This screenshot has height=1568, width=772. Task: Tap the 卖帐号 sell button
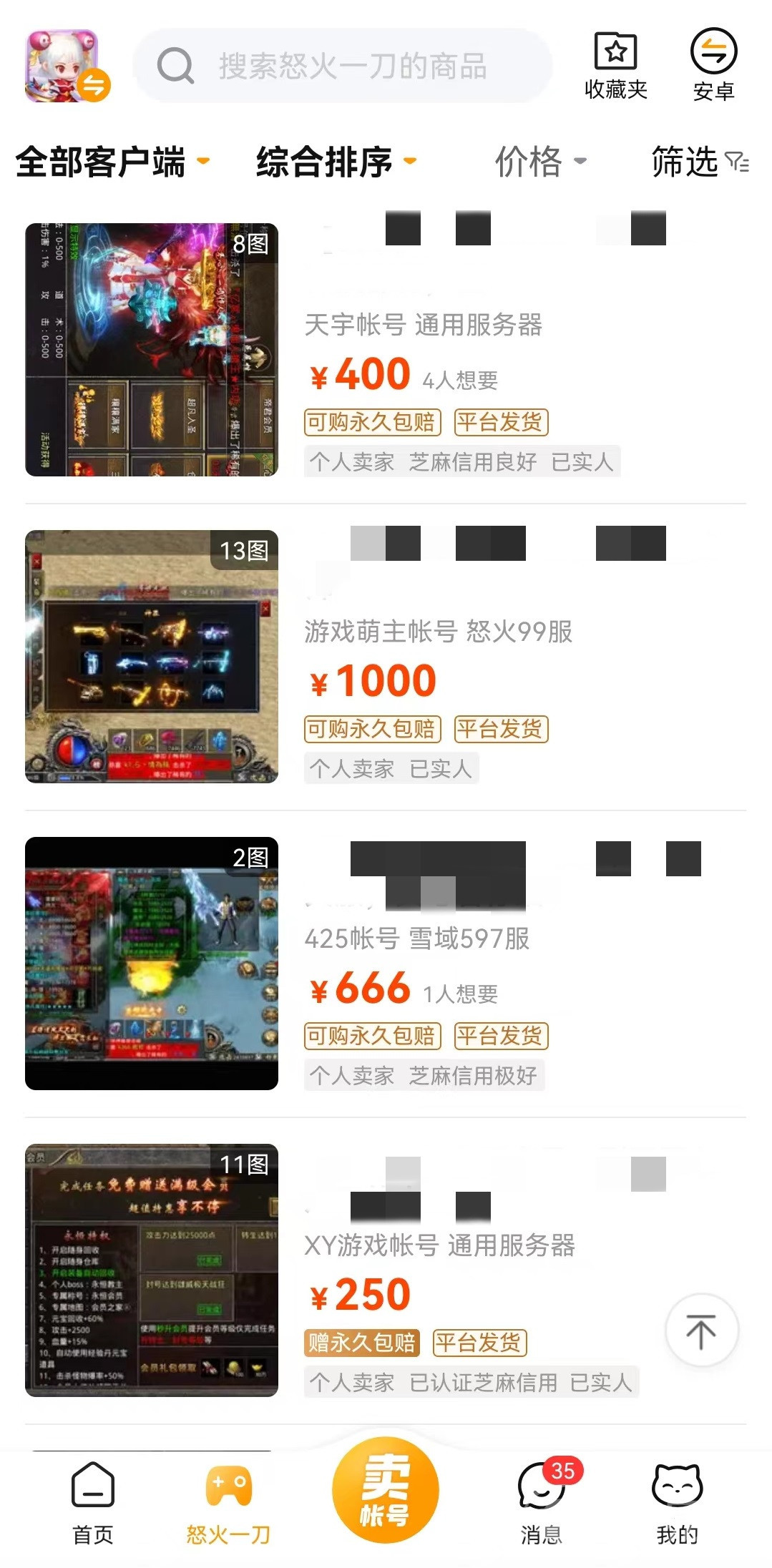[x=385, y=1491]
